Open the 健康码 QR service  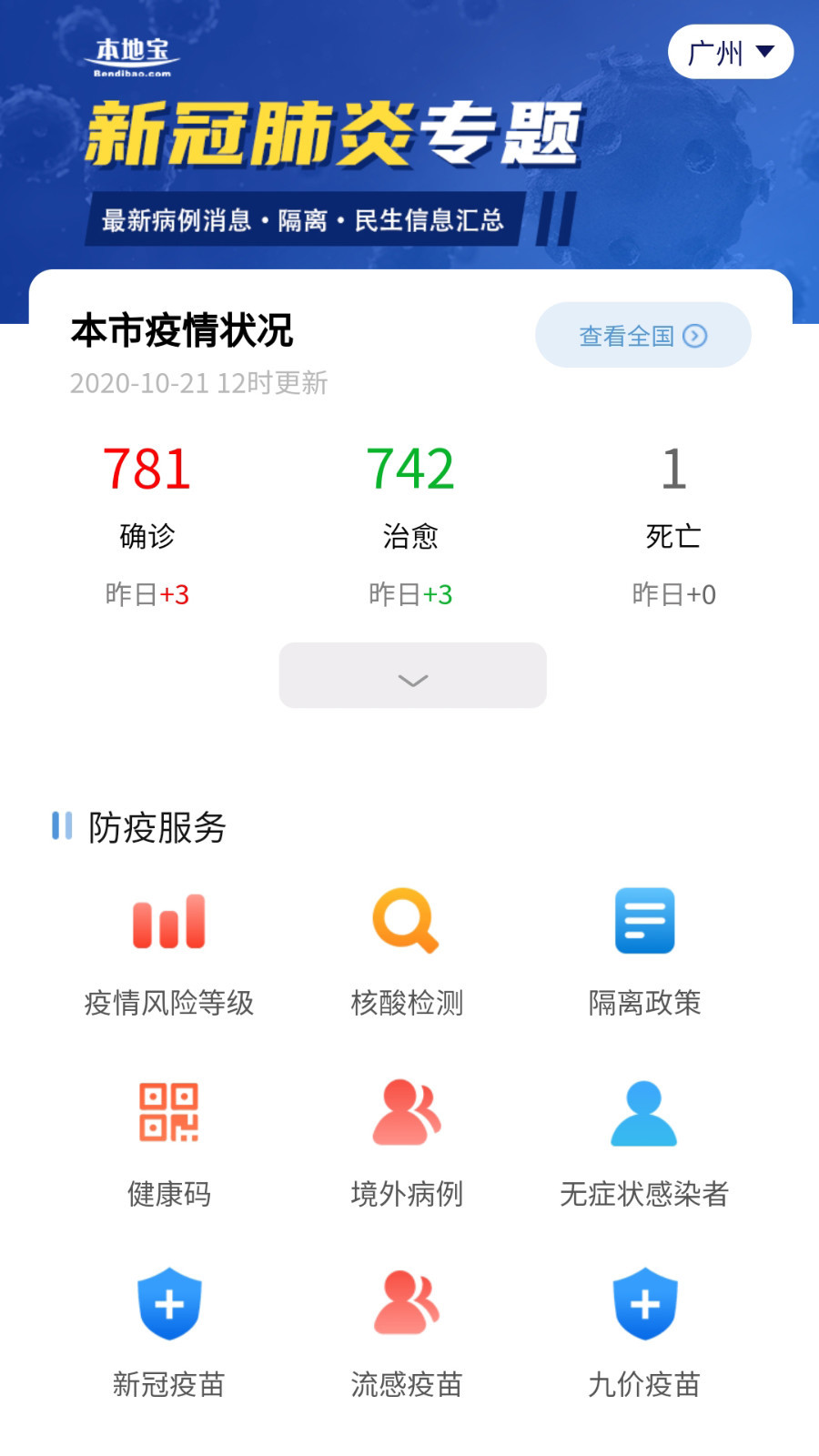169,1142
